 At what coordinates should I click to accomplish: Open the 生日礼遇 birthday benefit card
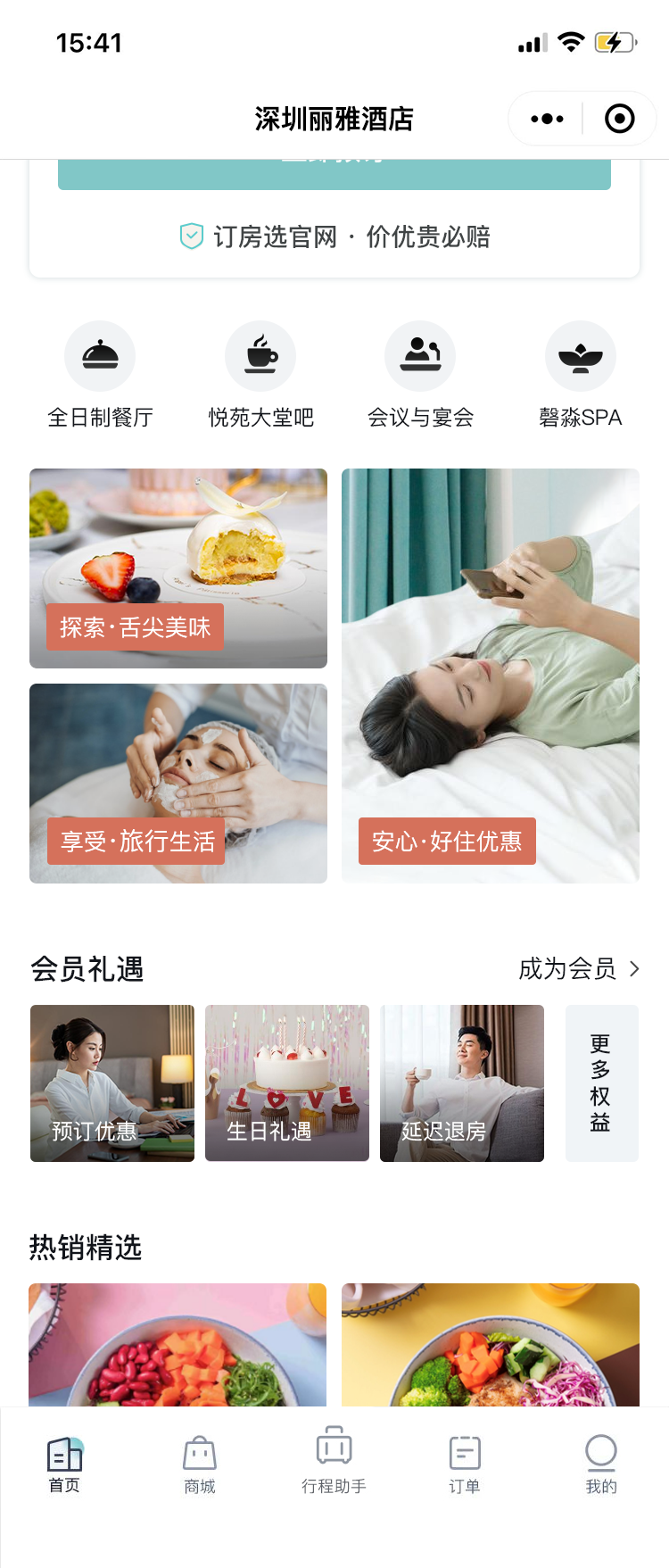287,1083
